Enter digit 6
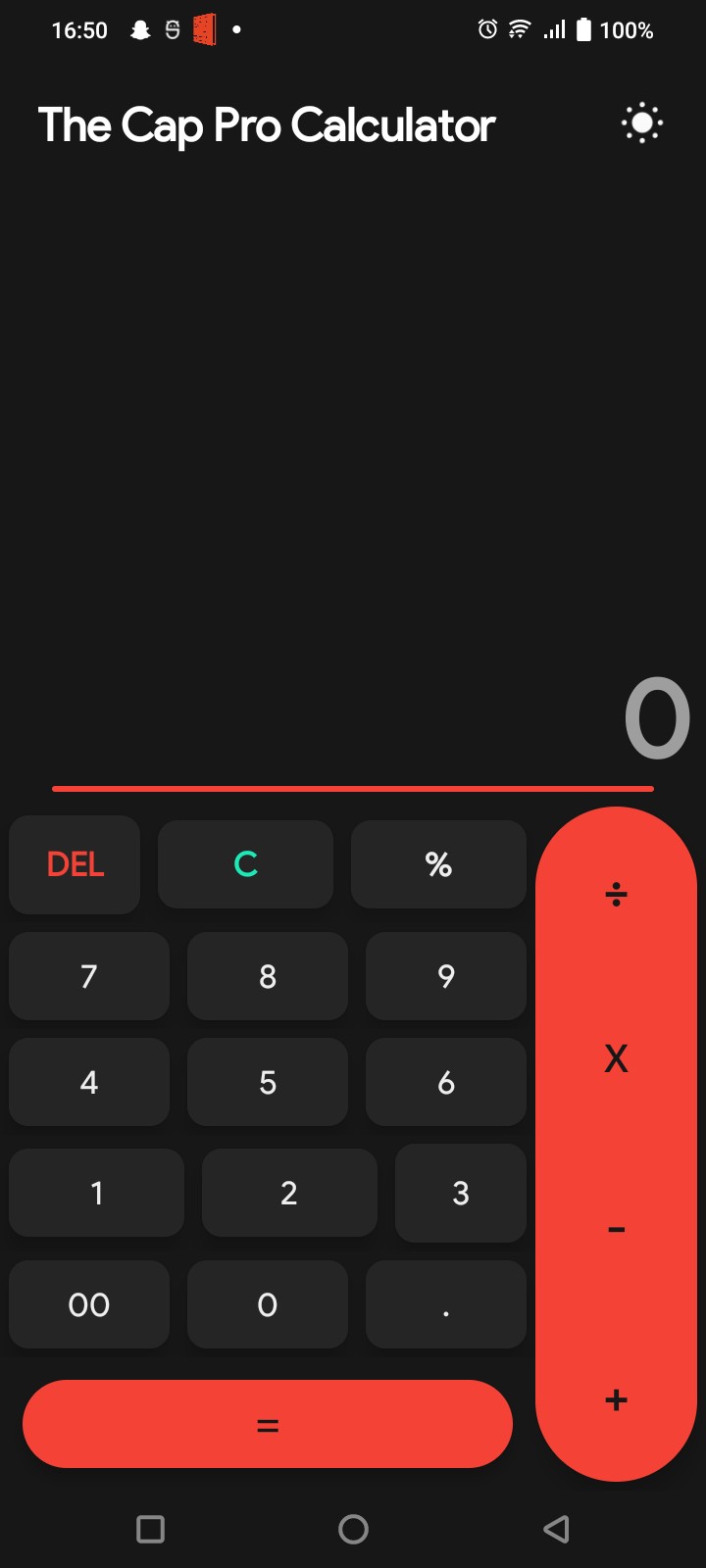The width and height of the screenshot is (706, 1568). (x=446, y=1082)
